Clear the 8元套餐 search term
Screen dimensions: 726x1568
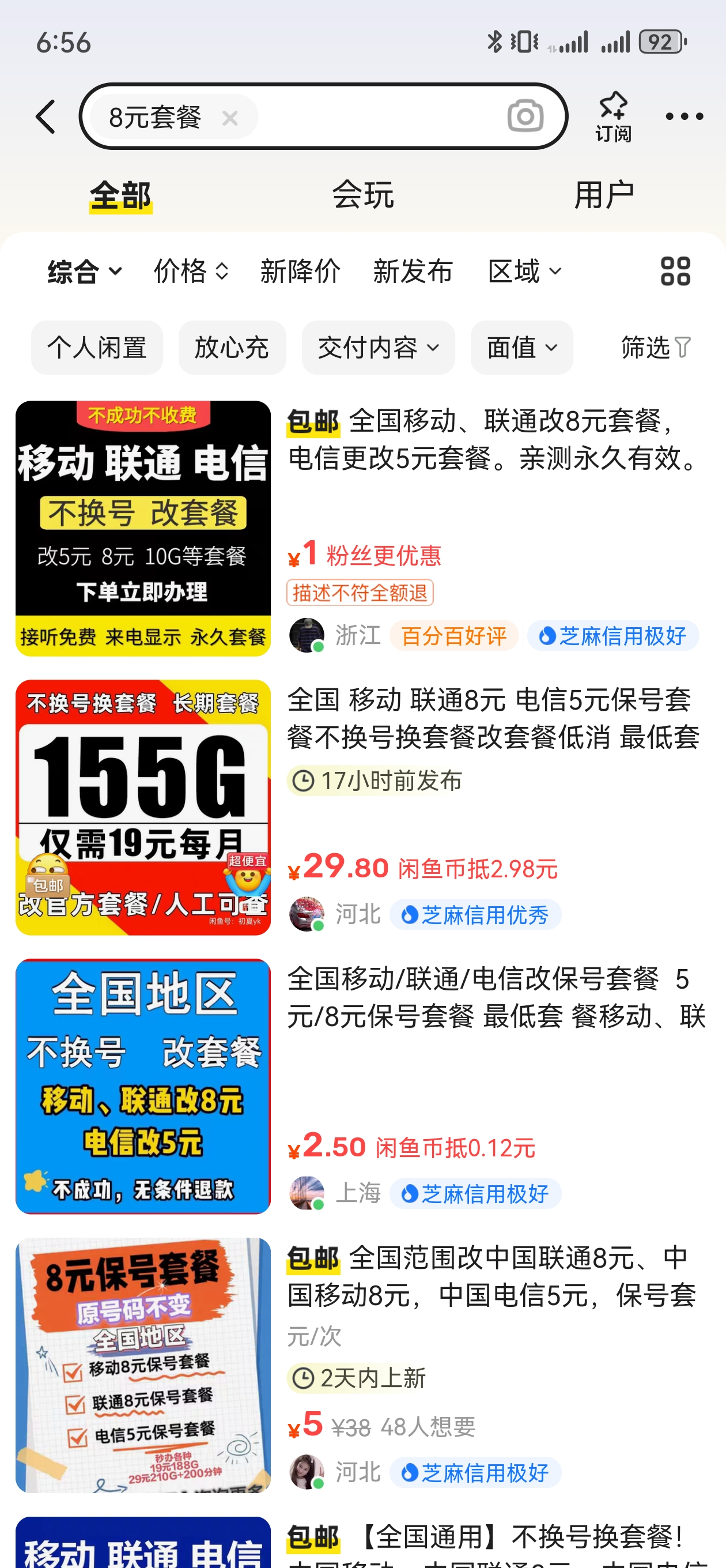(229, 118)
